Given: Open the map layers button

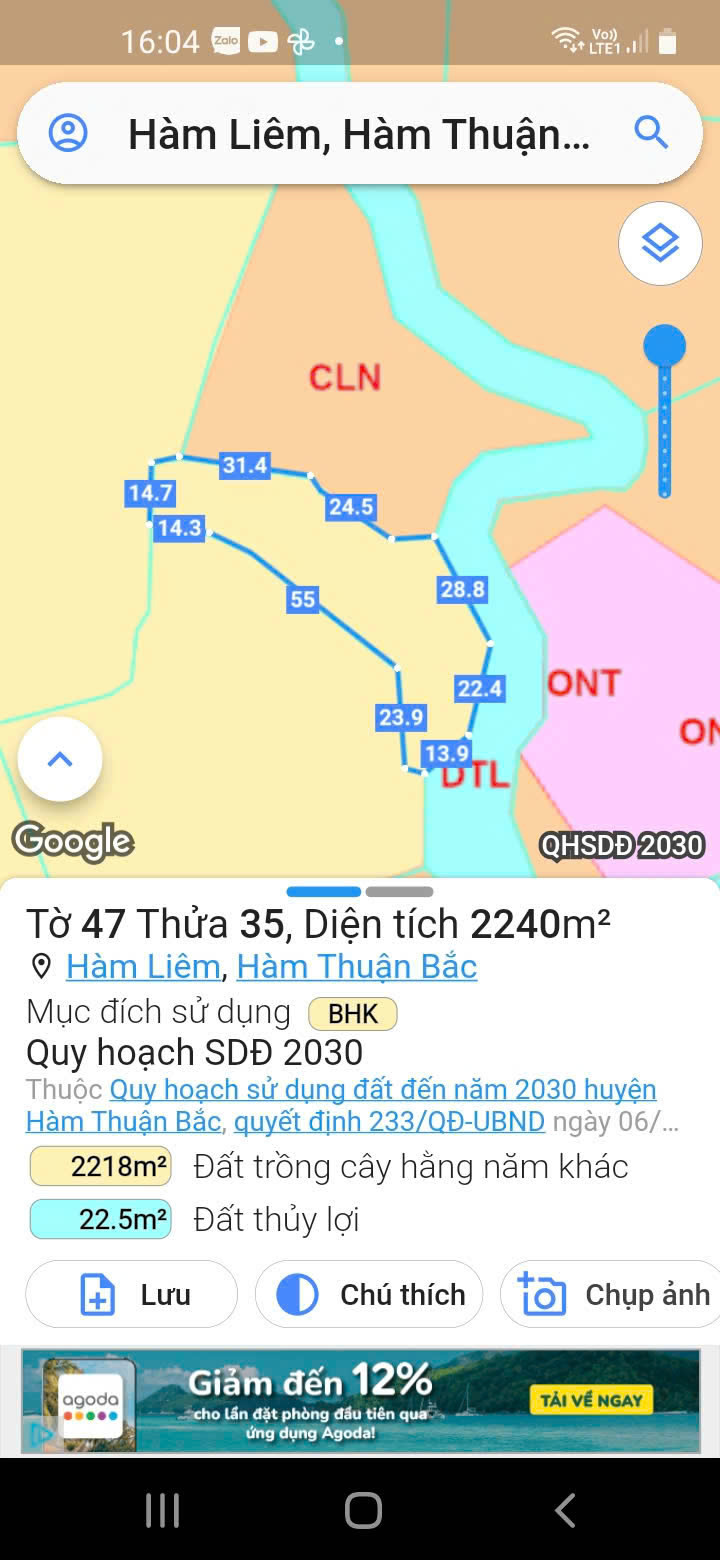Looking at the screenshot, I should [x=660, y=243].
